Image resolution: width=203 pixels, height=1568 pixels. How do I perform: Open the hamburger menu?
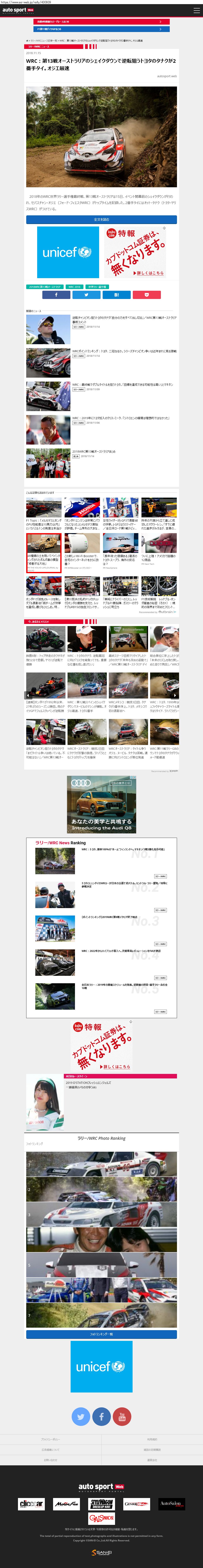[196, 10]
